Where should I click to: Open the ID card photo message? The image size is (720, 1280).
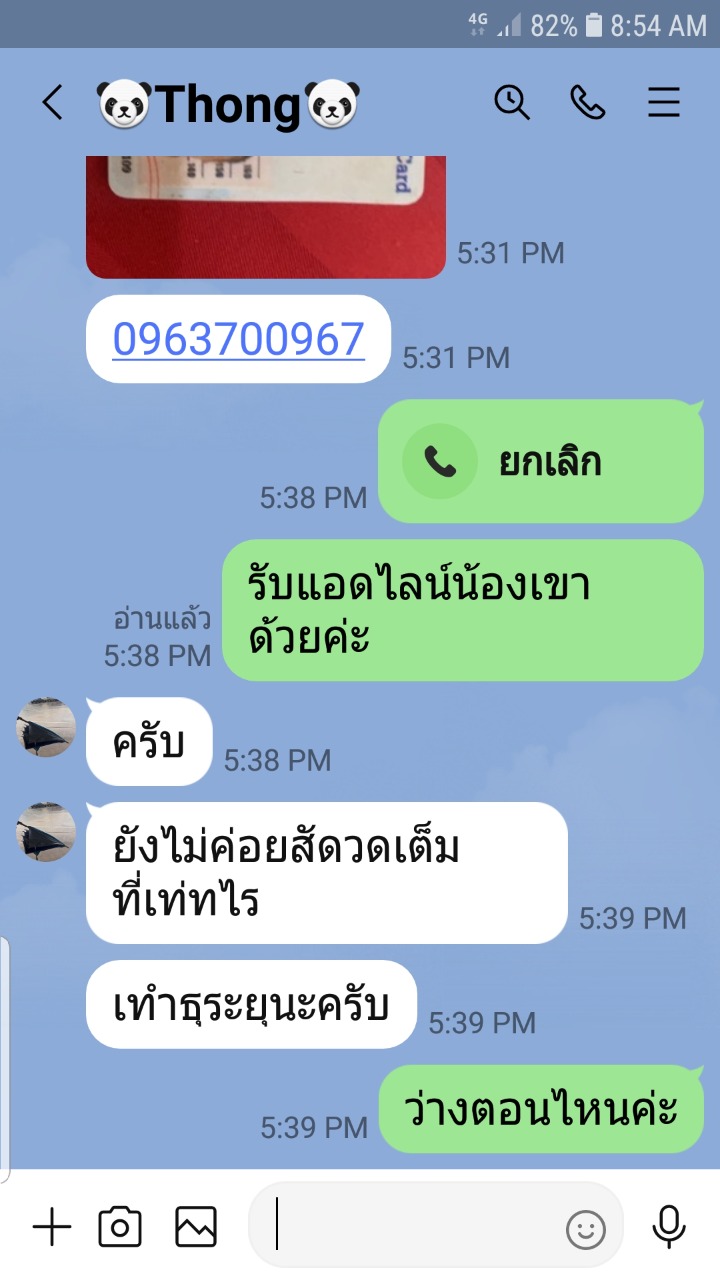coord(265,215)
